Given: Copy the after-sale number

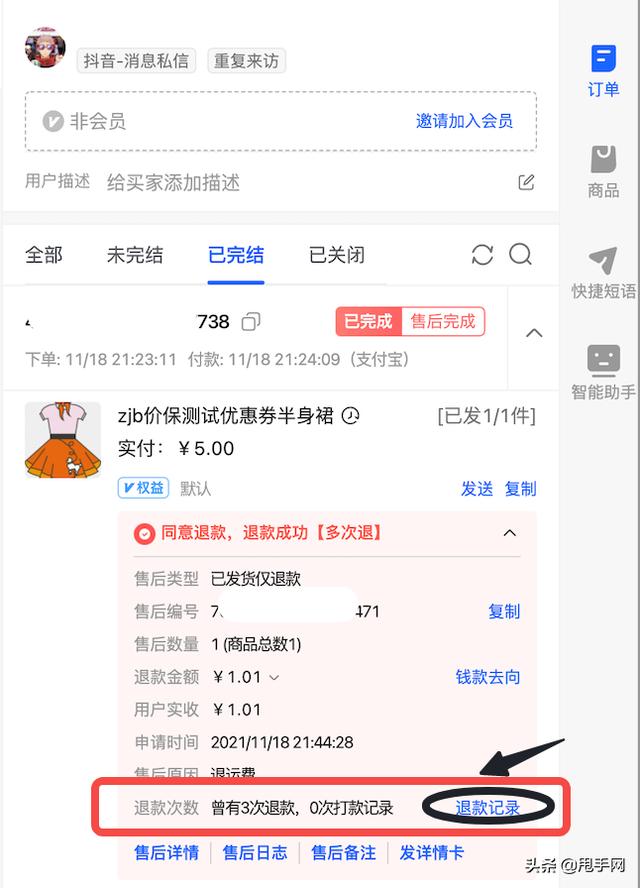Looking at the screenshot, I should point(504,611).
